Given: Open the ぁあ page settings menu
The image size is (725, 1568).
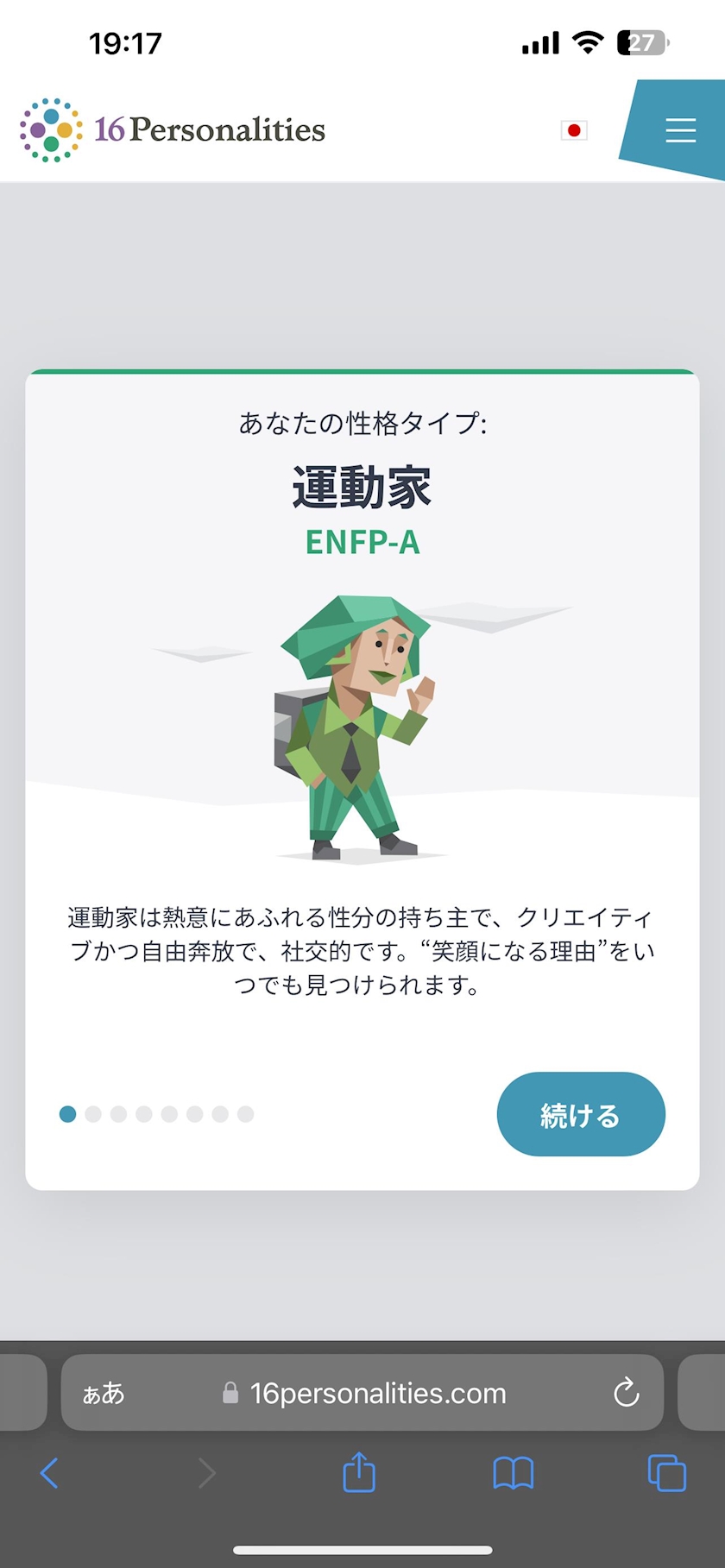Looking at the screenshot, I should coord(104,1394).
